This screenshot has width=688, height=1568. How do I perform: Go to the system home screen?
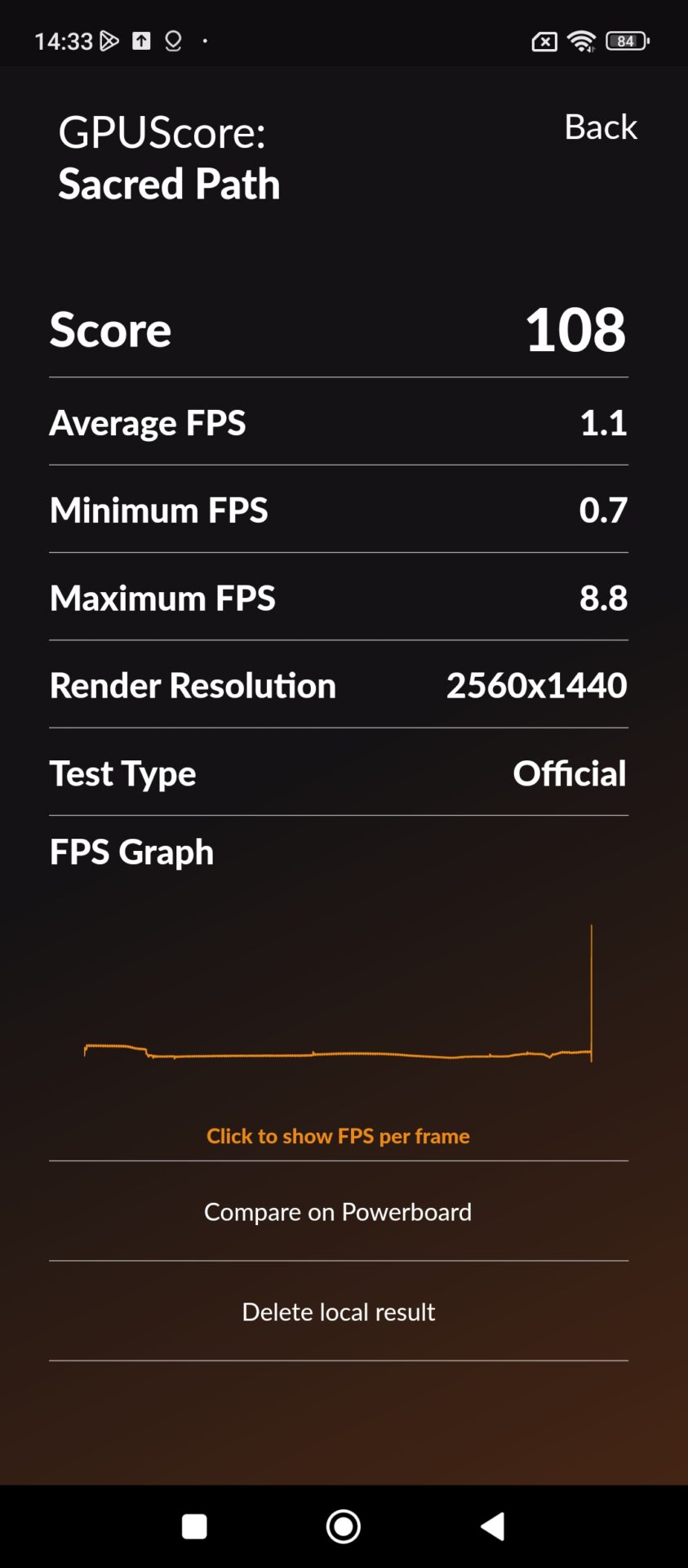344,1526
